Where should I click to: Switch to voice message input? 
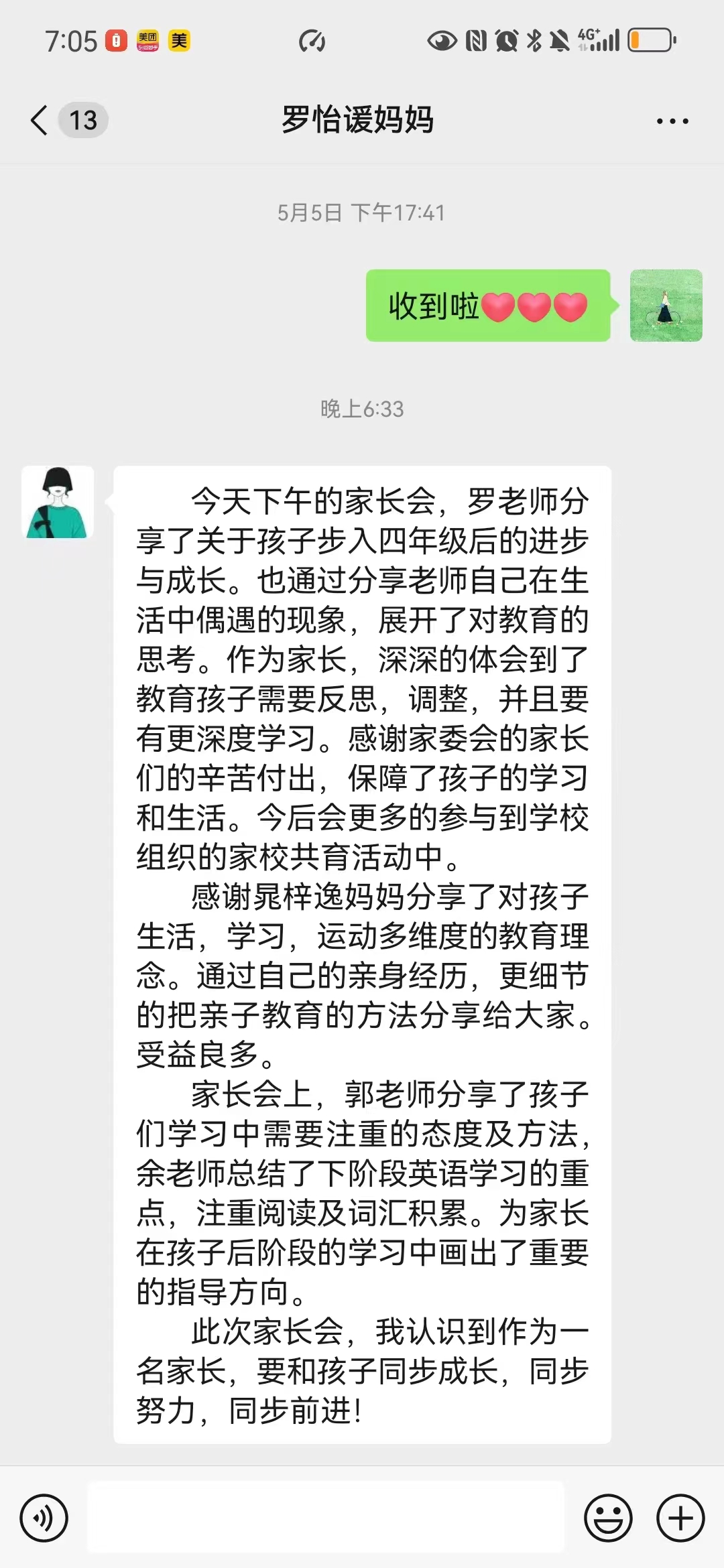pos(44,1518)
